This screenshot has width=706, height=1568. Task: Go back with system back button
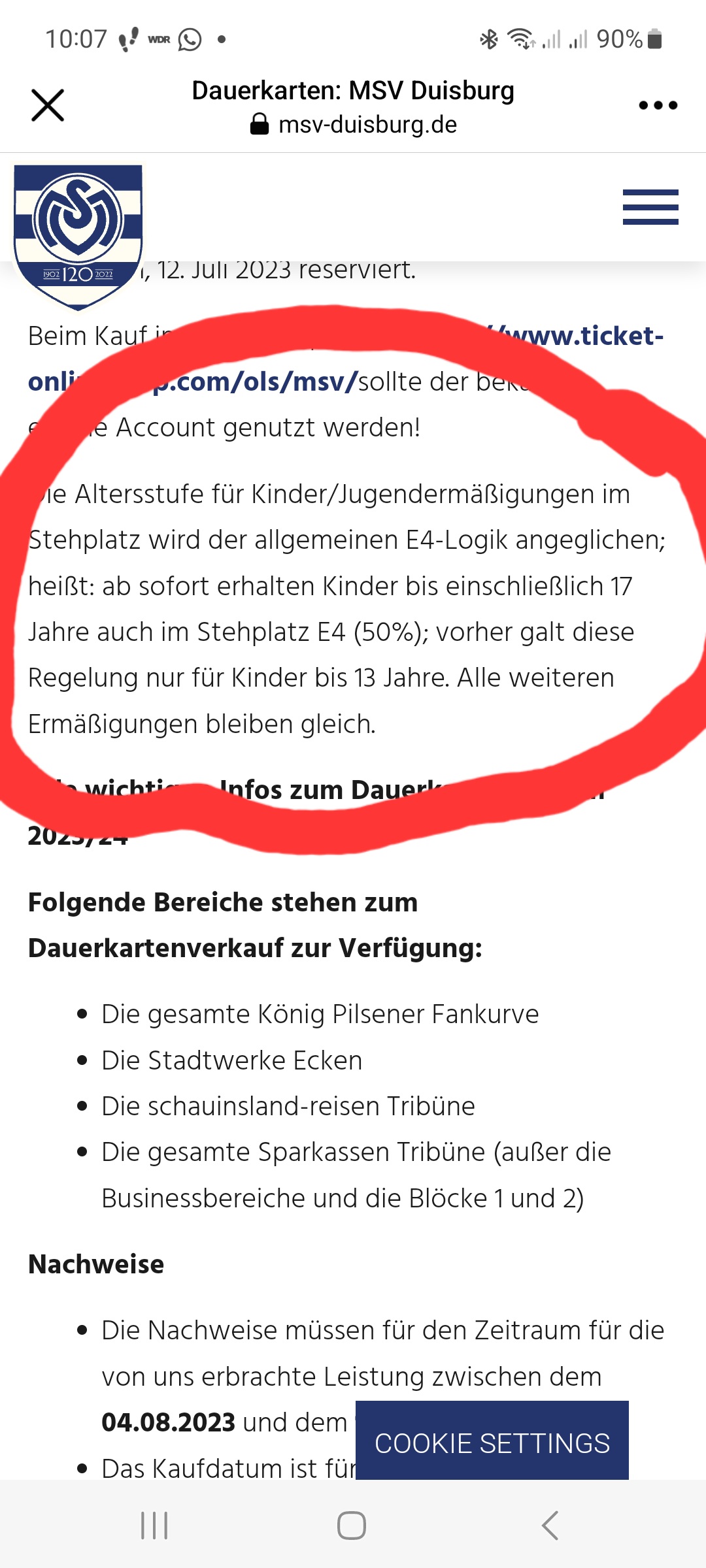point(550,1526)
